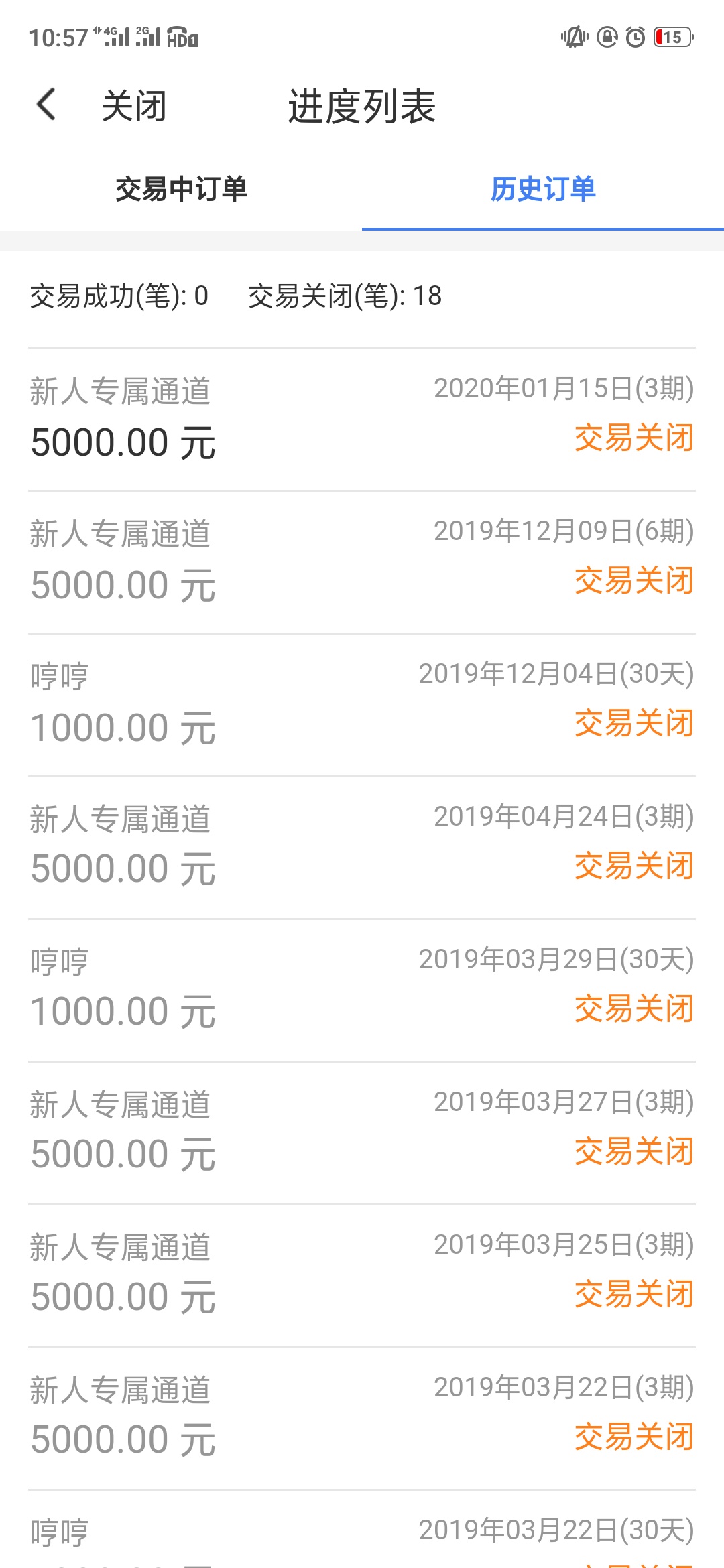View the 哼哼 order from 2019年03月29日
724x1568 pixels.
click(362, 990)
